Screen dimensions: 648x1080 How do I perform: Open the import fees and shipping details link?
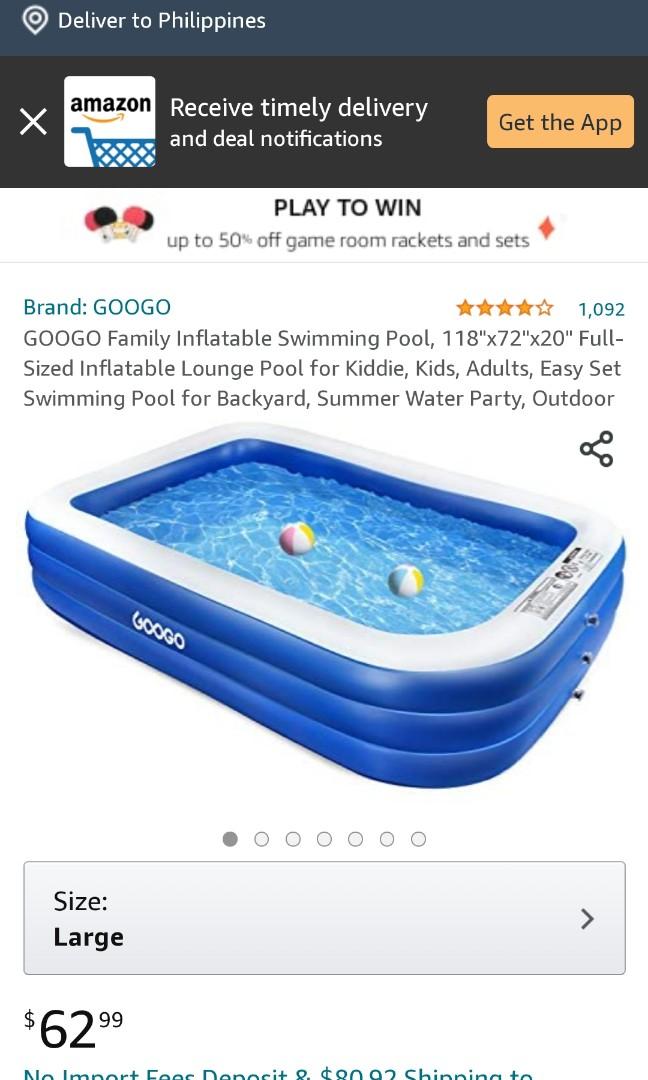tap(280, 1072)
